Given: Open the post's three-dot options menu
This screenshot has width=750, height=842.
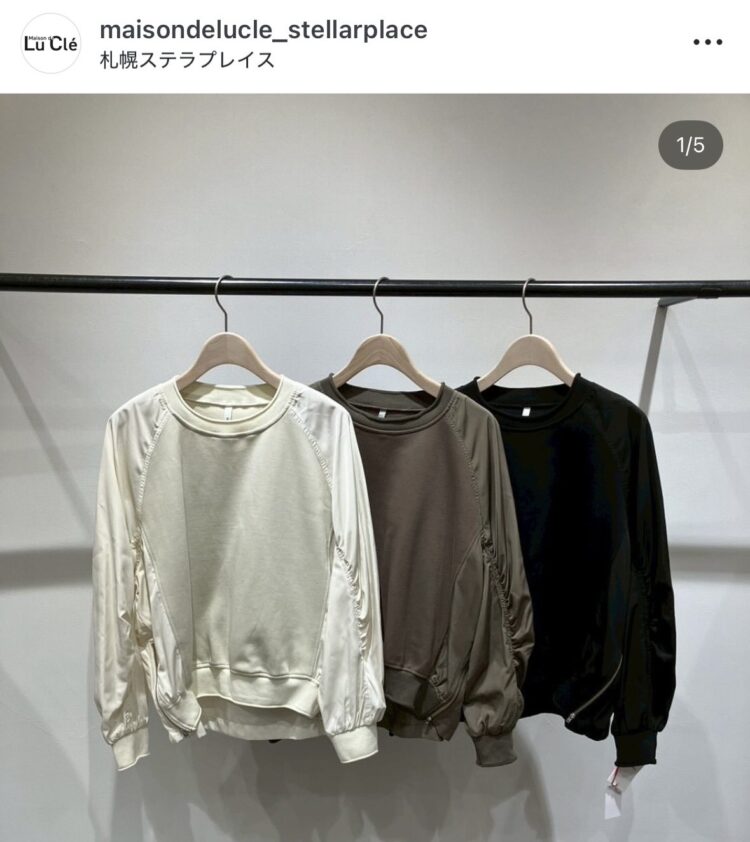Looking at the screenshot, I should pyautogui.click(x=707, y=43).
